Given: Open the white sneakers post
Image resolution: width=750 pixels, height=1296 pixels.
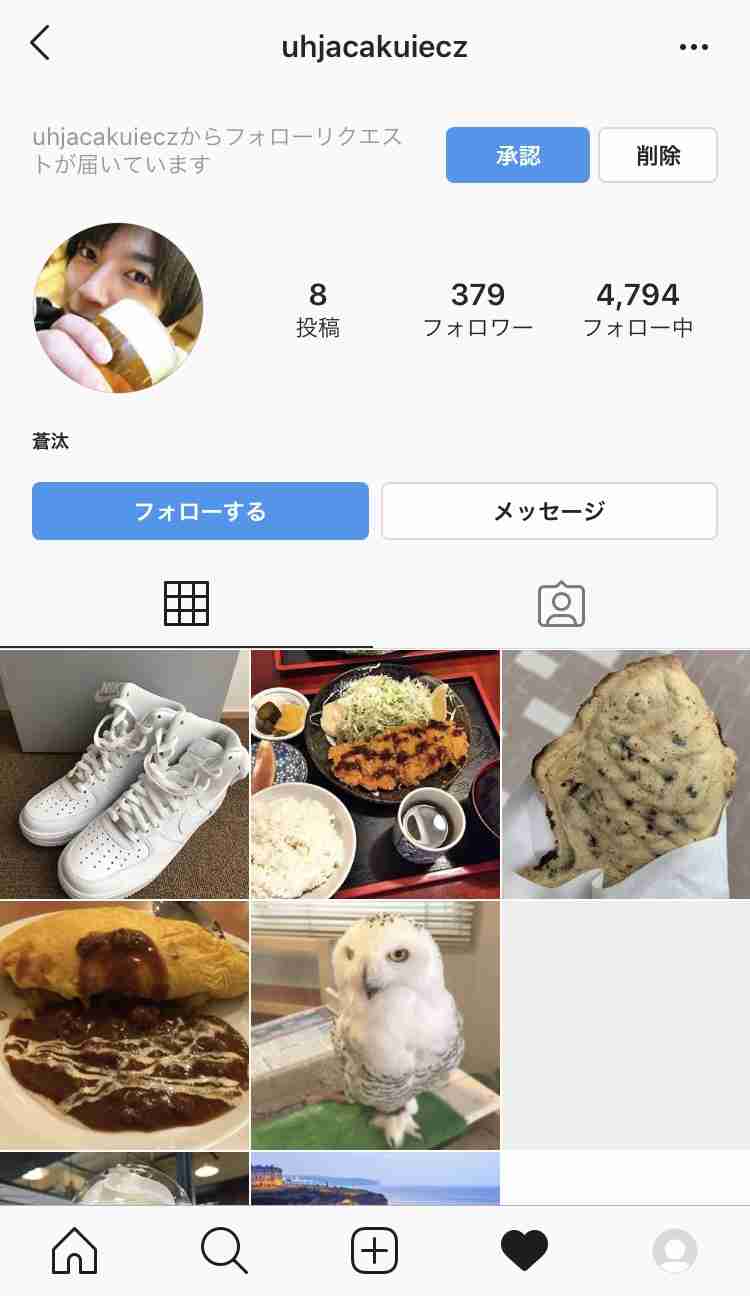Looking at the screenshot, I should coord(124,774).
